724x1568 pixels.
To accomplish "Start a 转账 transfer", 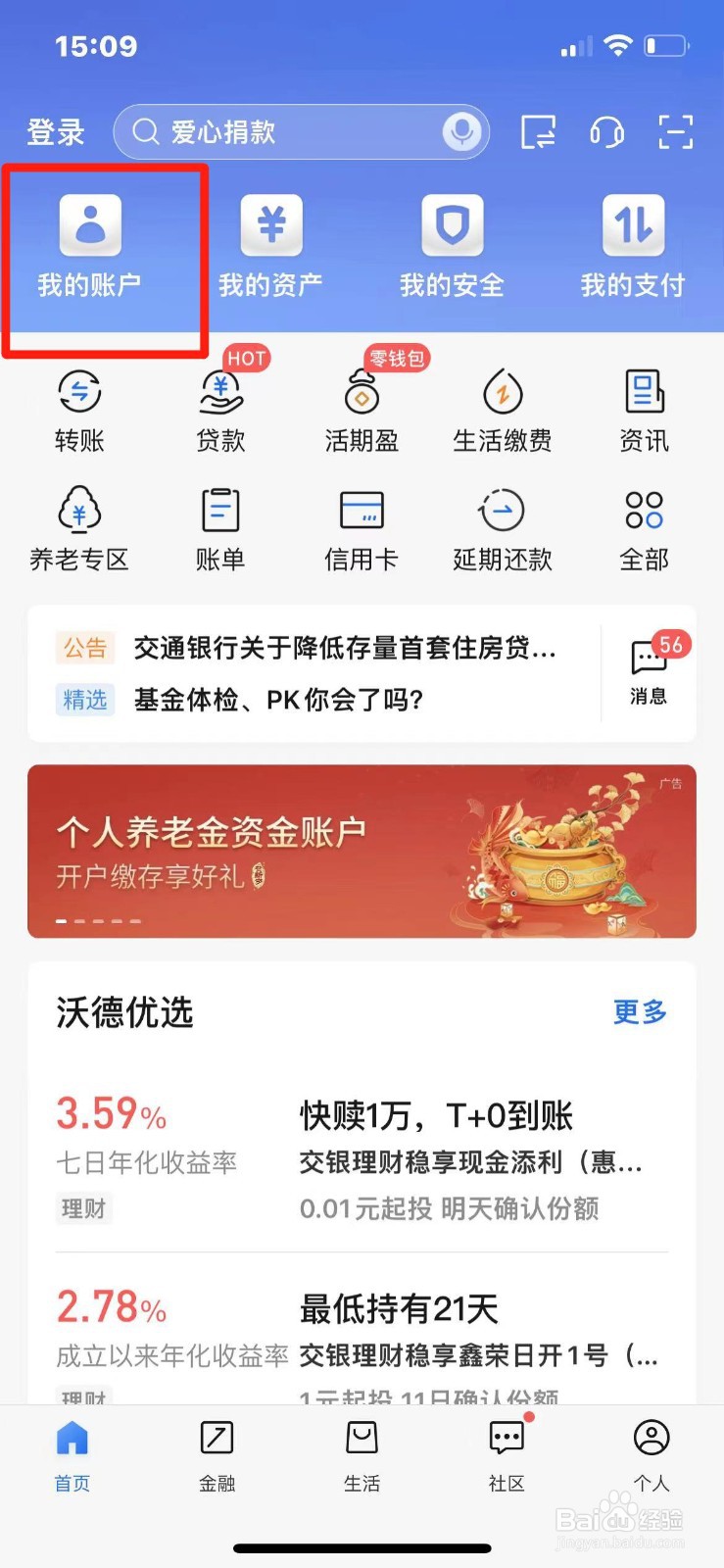I will pos(79,407).
